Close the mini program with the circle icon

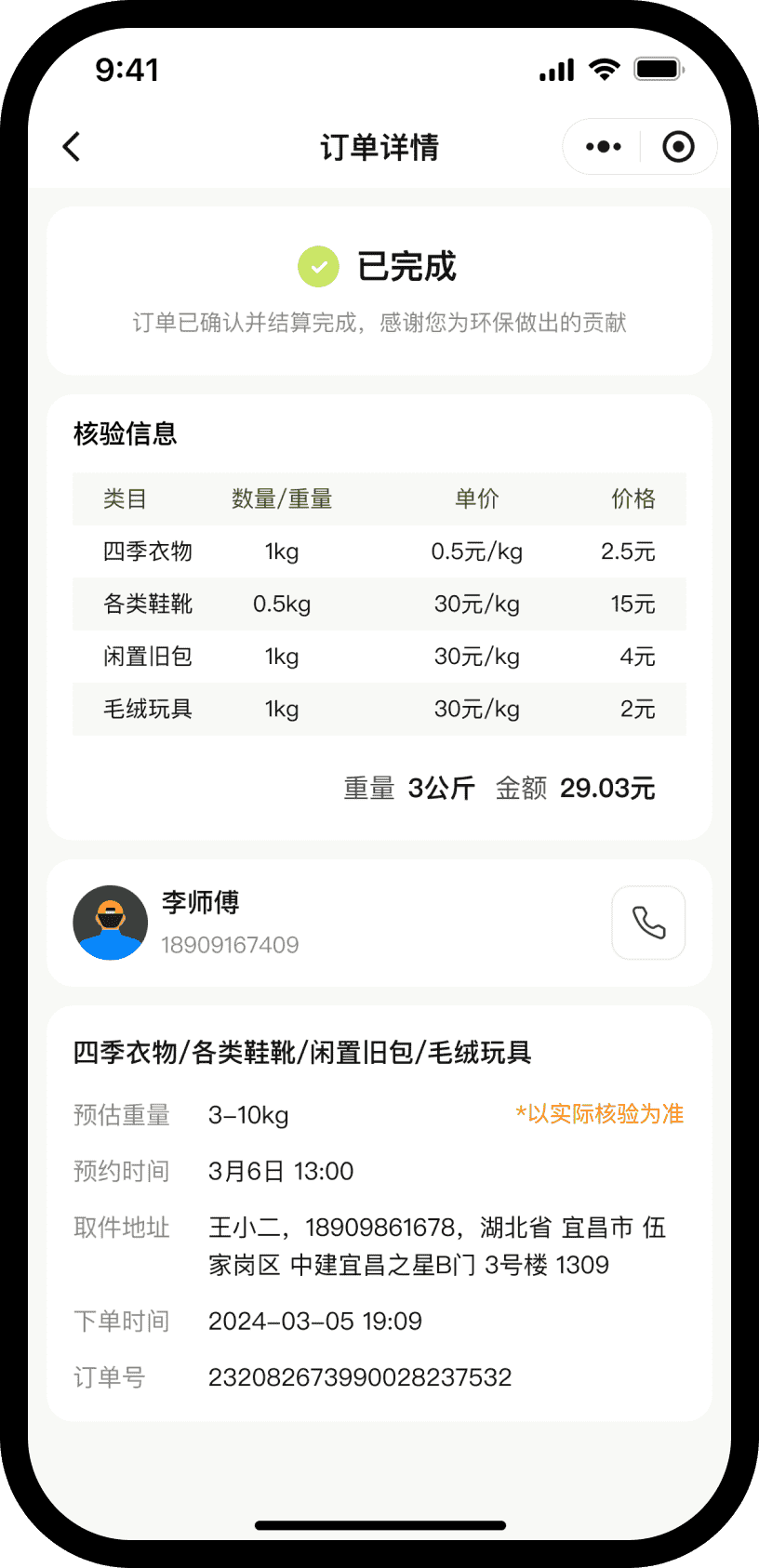[678, 147]
